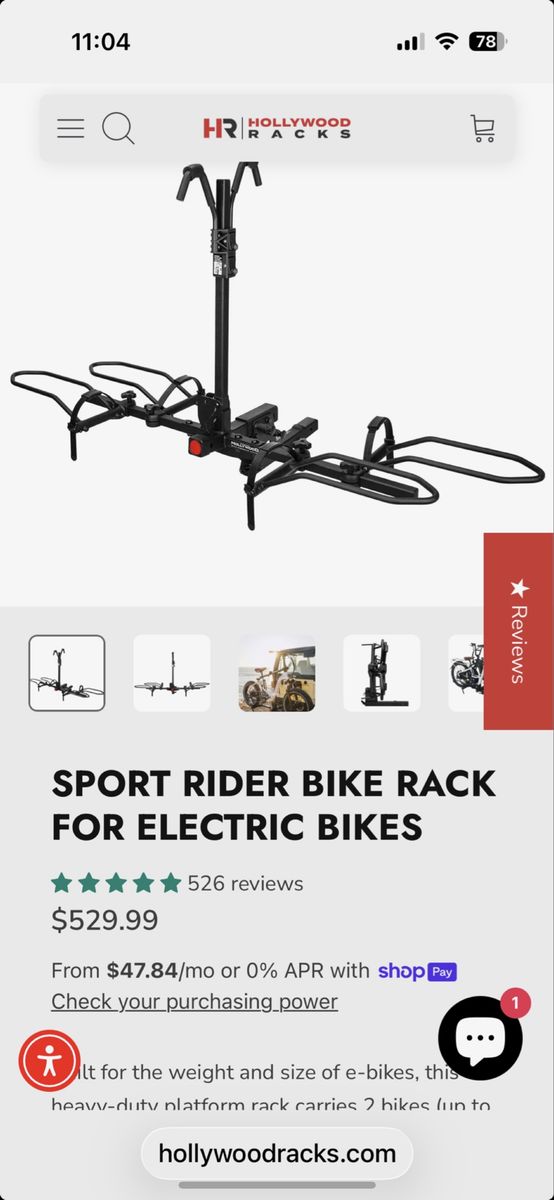Open the live chat bubble
The width and height of the screenshot is (554, 1200).
pyautogui.click(x=481, y=1038)
